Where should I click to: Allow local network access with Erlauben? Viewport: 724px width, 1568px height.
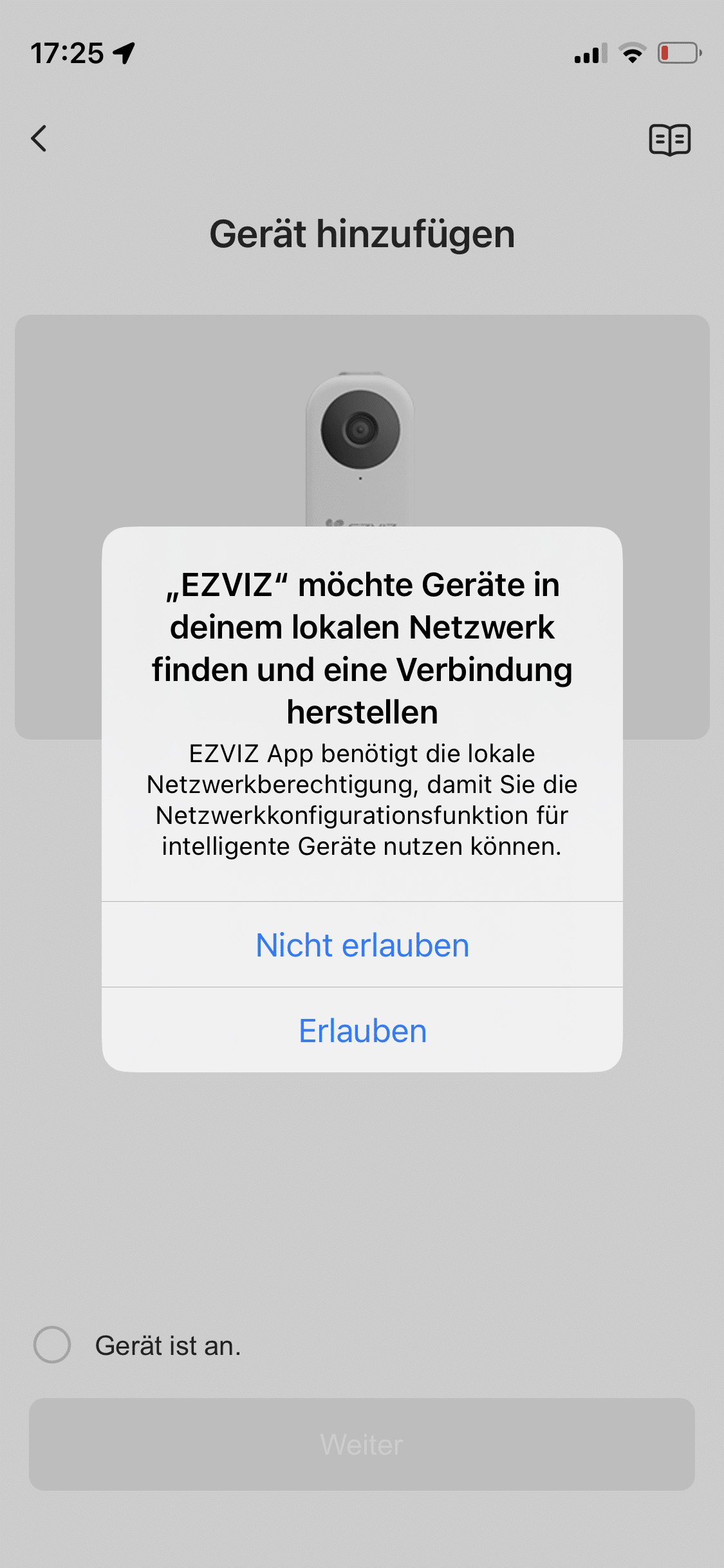point(362,1031)
